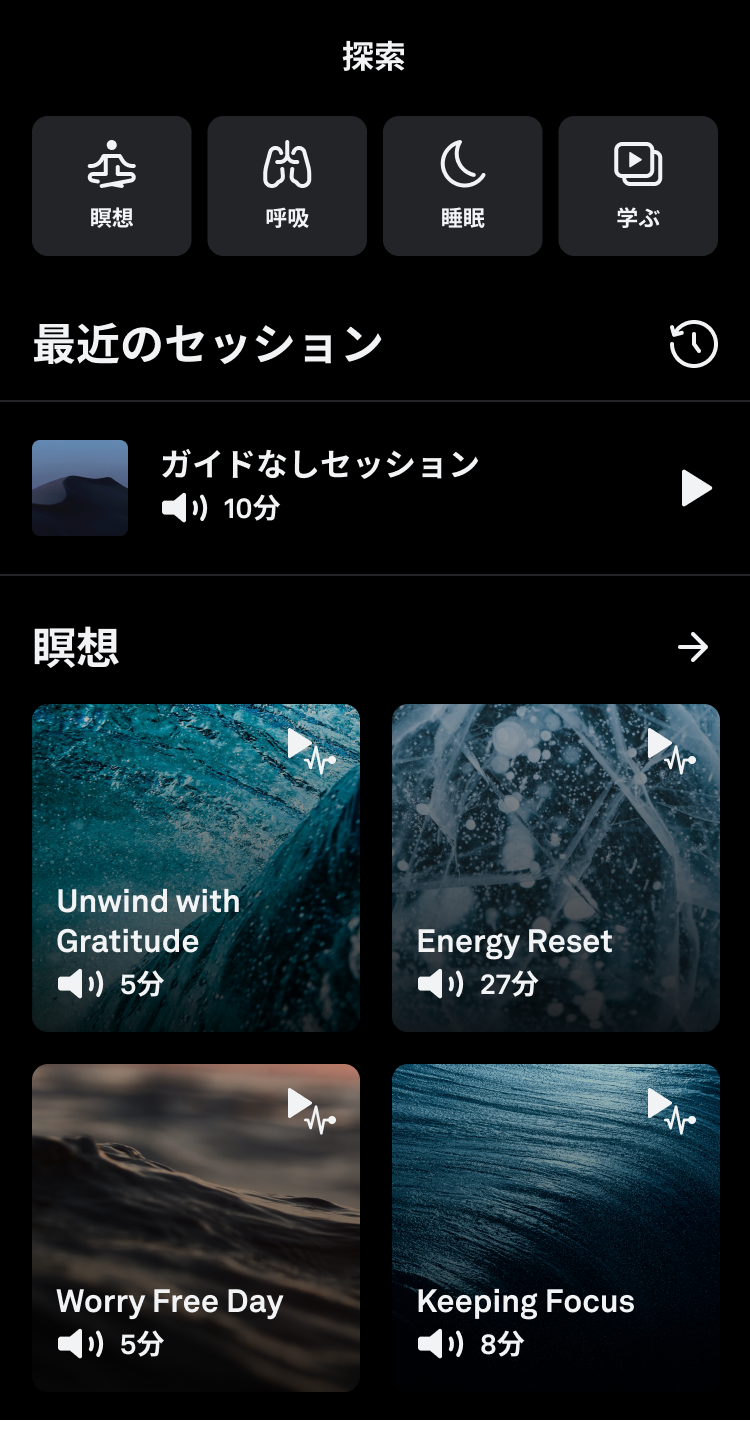The height and width of the screenshot is (1440, 750).
Task: Start the Energy Reset meditation
Action: (x=556, y=868)
